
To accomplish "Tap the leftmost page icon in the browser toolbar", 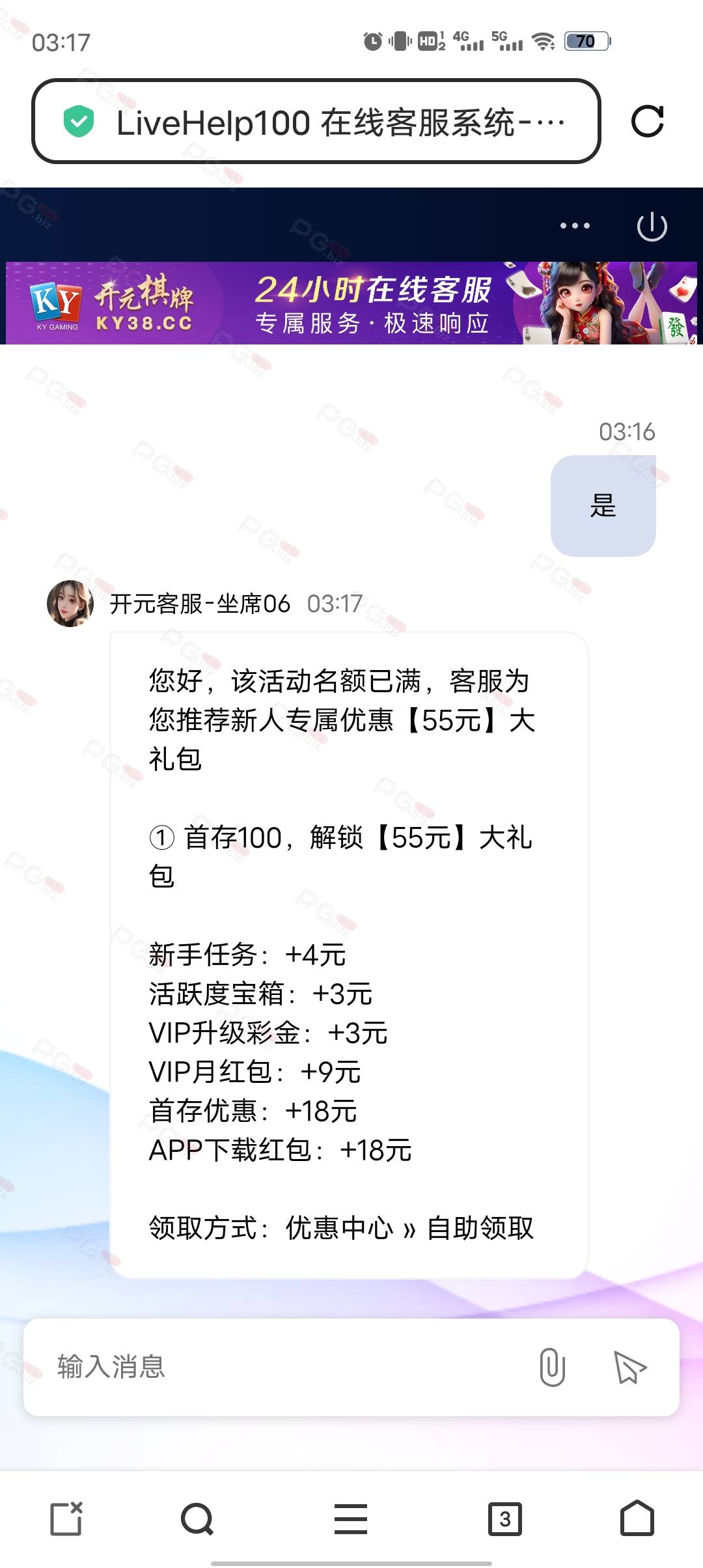I will pos(66,1519).
